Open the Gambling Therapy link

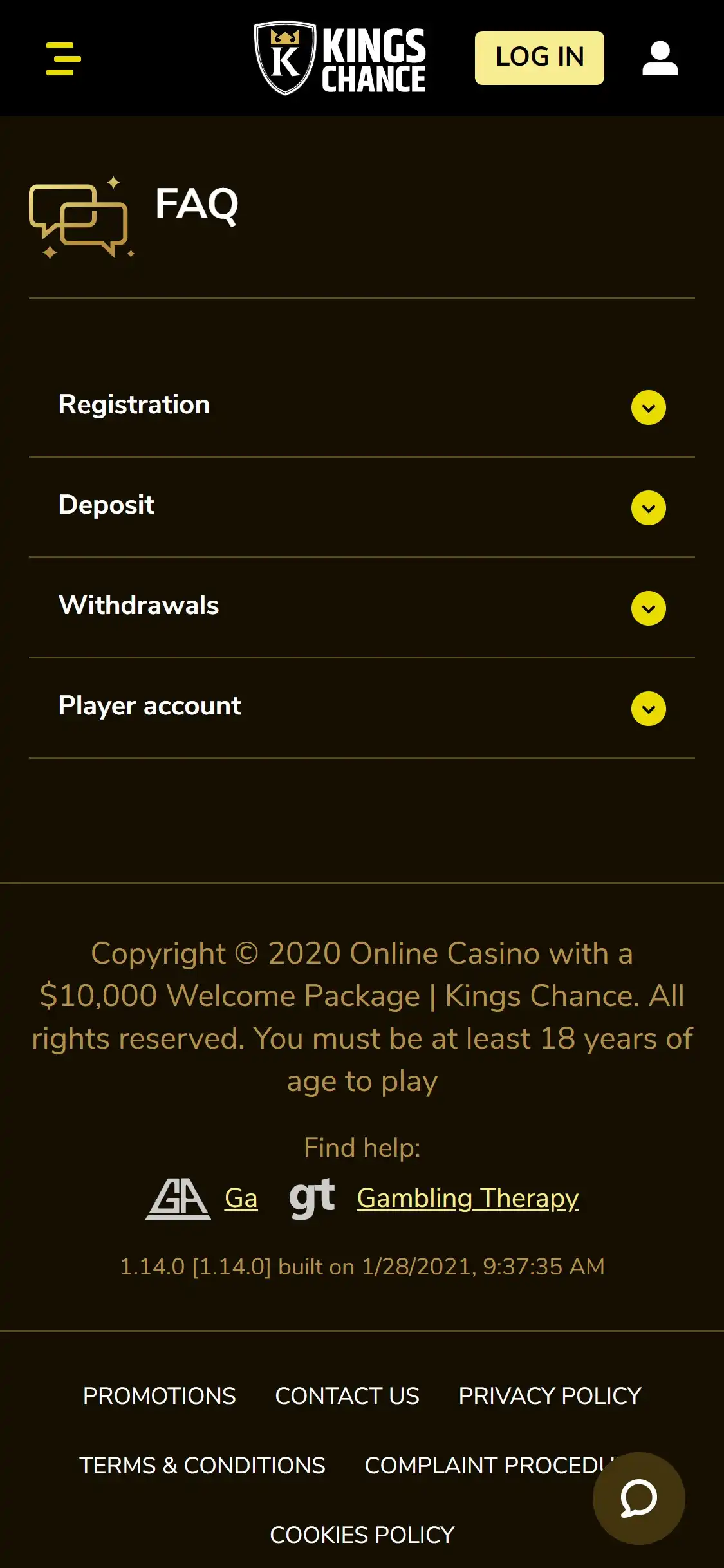click(467, 1199)
